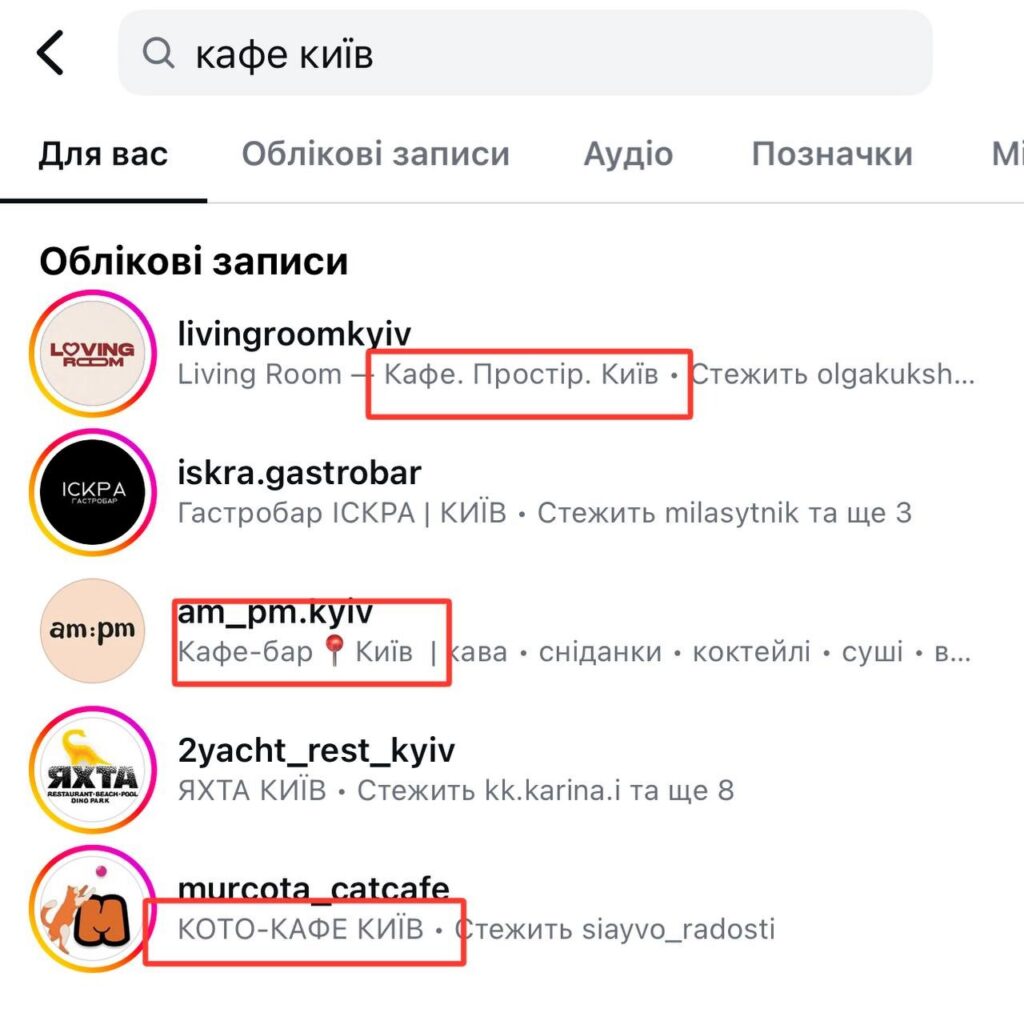
Task: Open the livingroomkyiv account
Action: point(294,334)
